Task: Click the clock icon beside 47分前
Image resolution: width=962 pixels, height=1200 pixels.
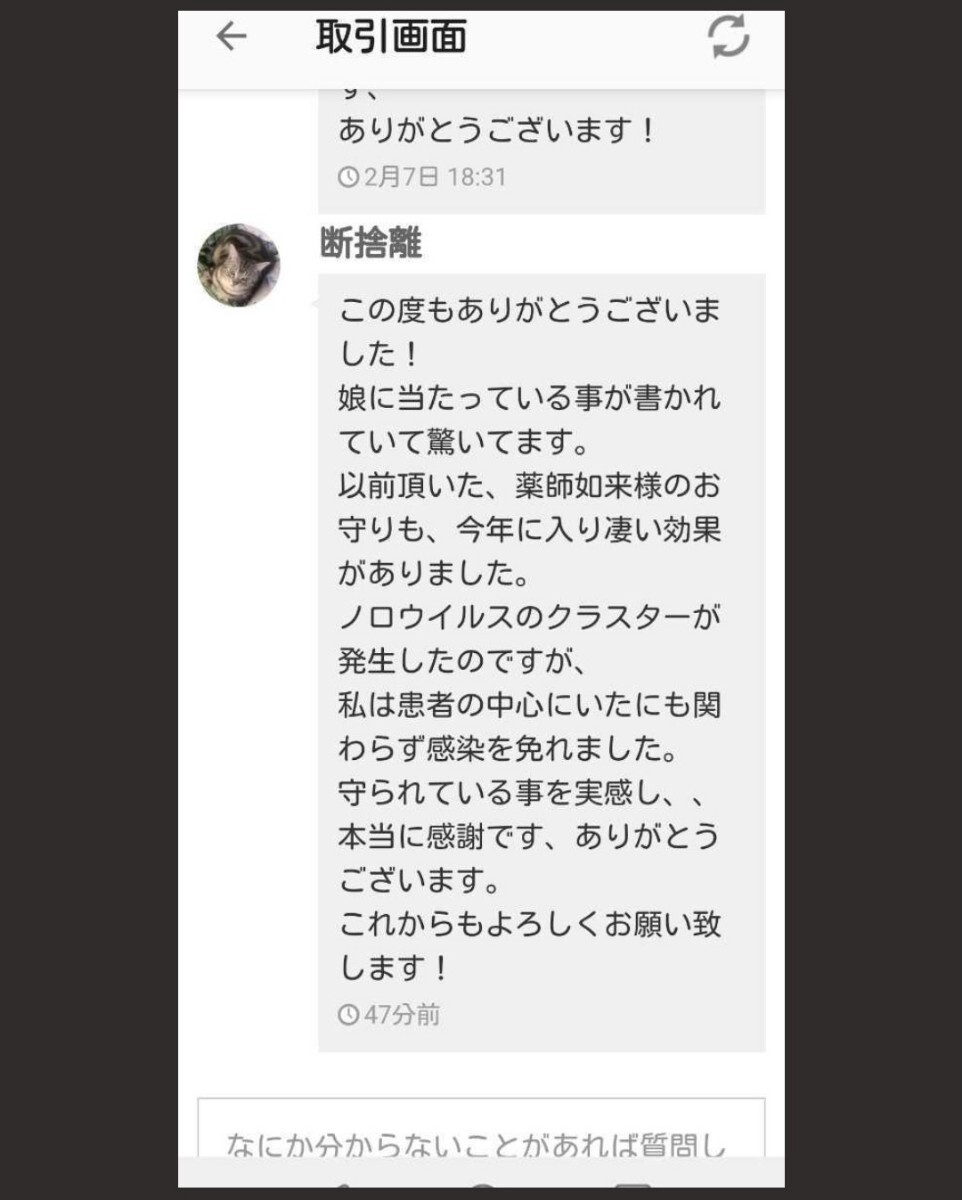Action: [x=348, y=1016]
